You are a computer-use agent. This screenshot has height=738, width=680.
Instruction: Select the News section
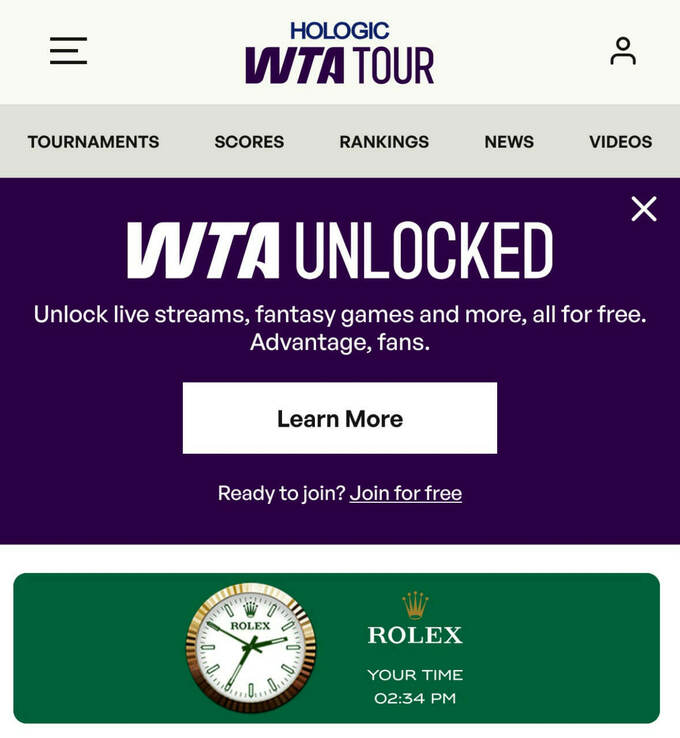click(509, 142)
